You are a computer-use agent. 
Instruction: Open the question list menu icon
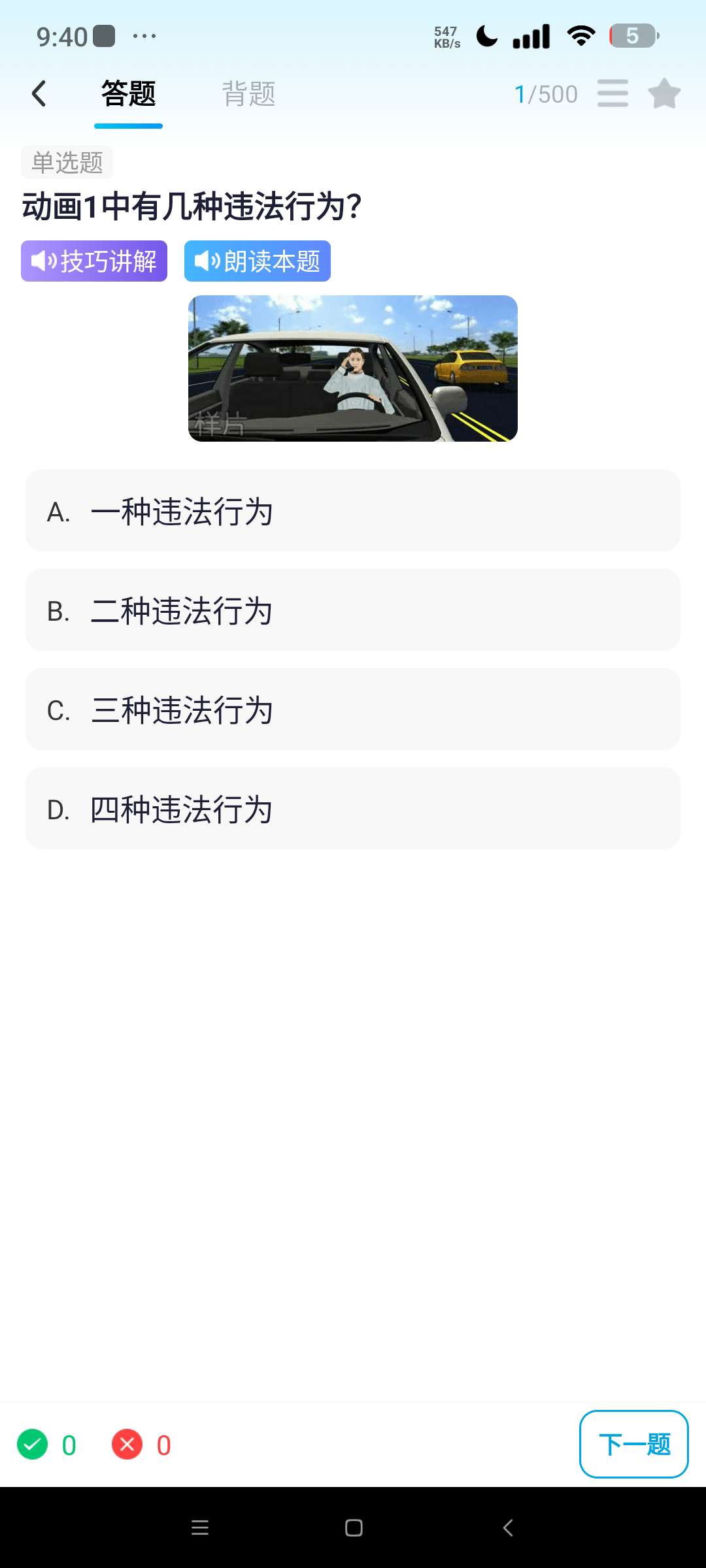(613, 93)
